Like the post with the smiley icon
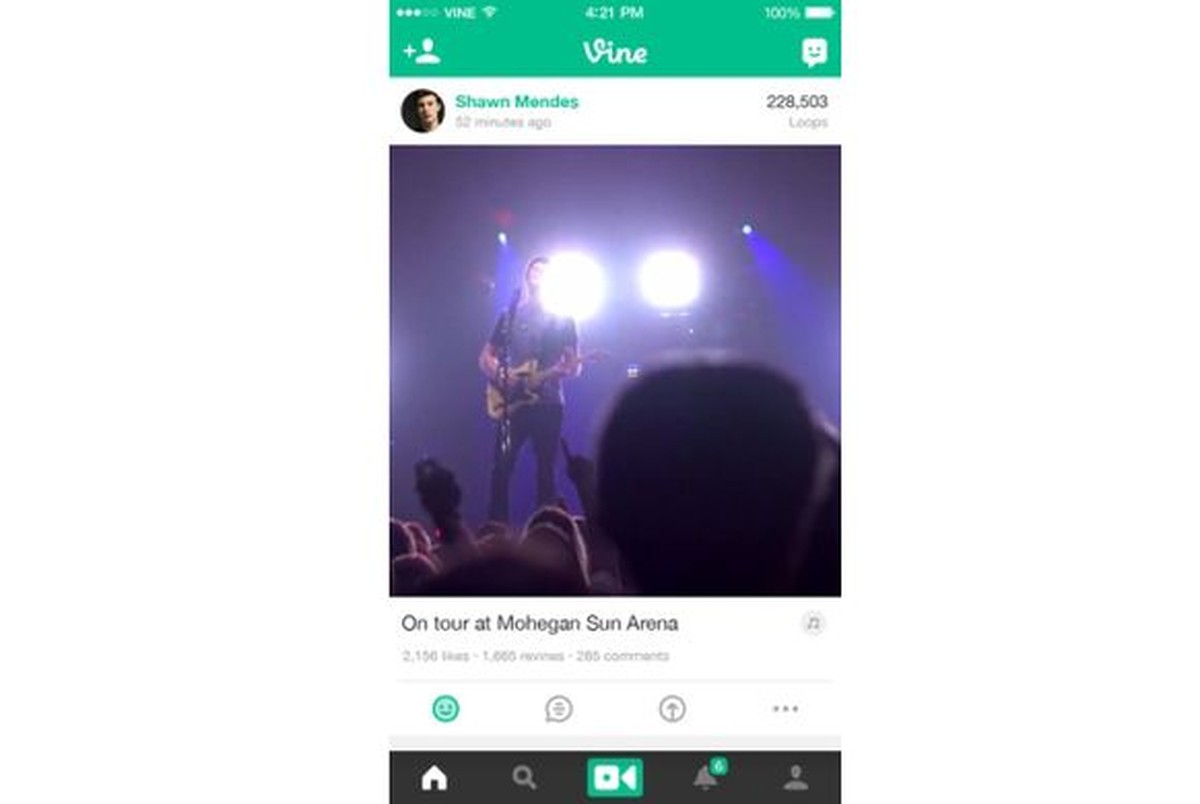1200x804 pixels. [x=445, y=709]
